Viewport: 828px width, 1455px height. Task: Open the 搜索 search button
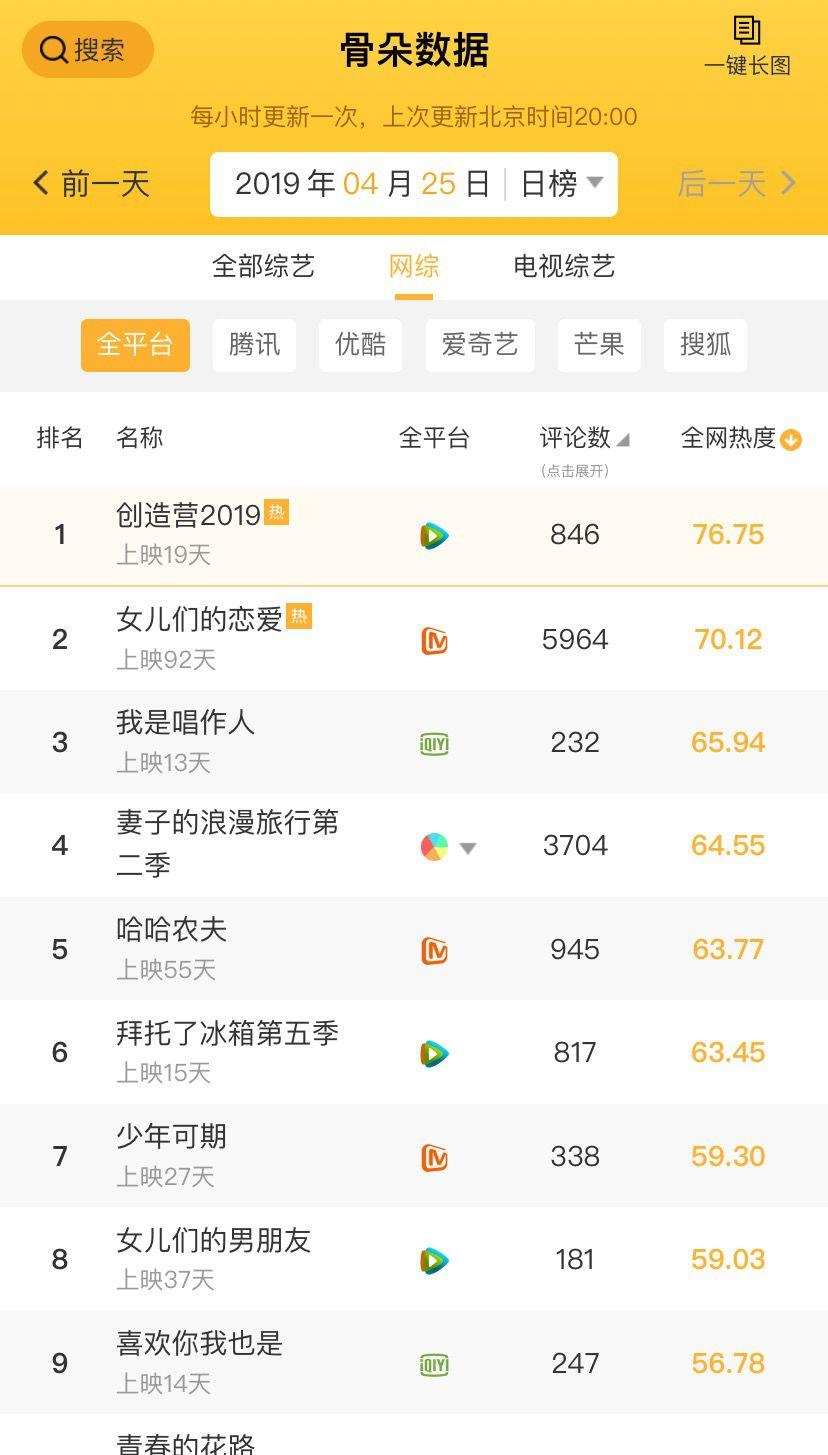[87, 50]
